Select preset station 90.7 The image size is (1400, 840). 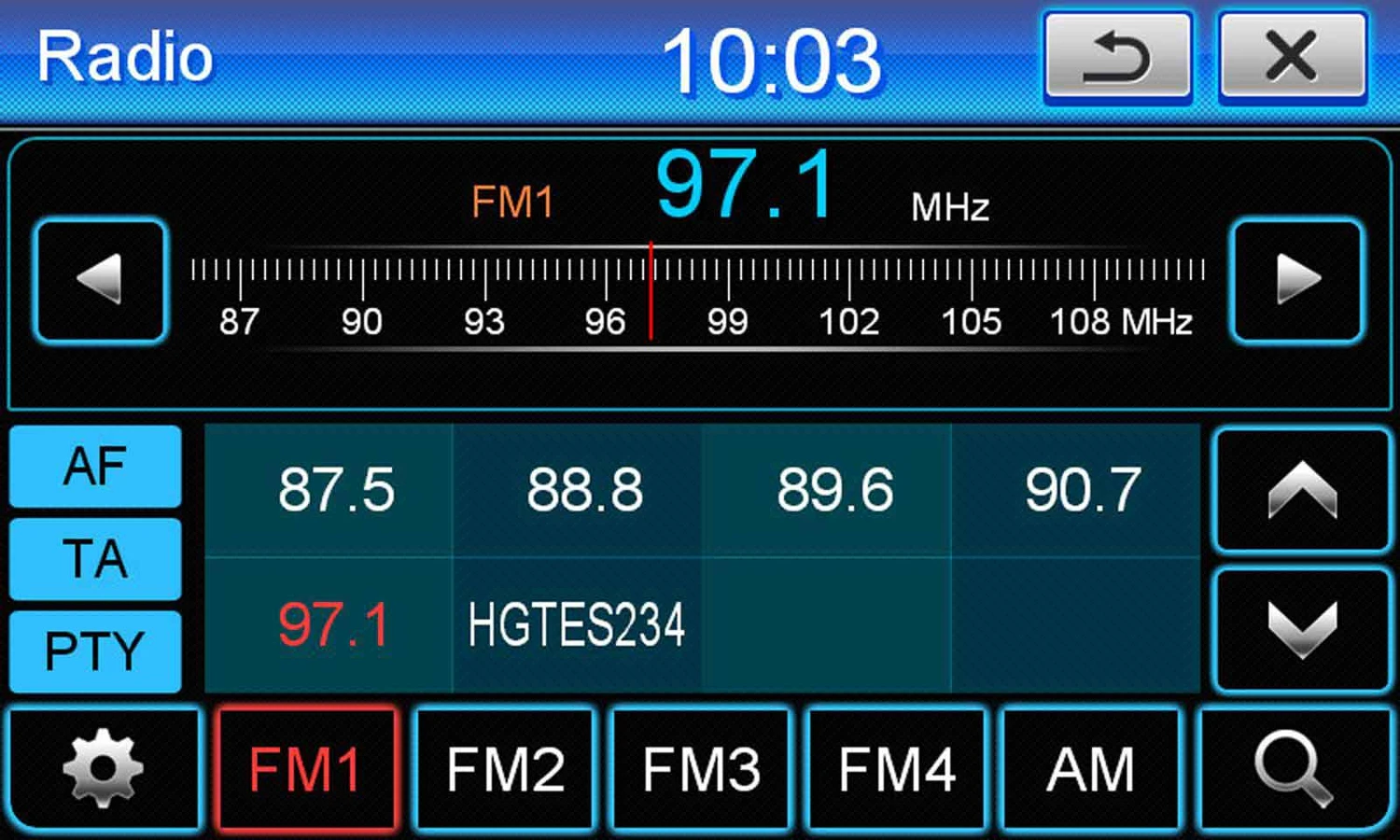point(1083,490)
